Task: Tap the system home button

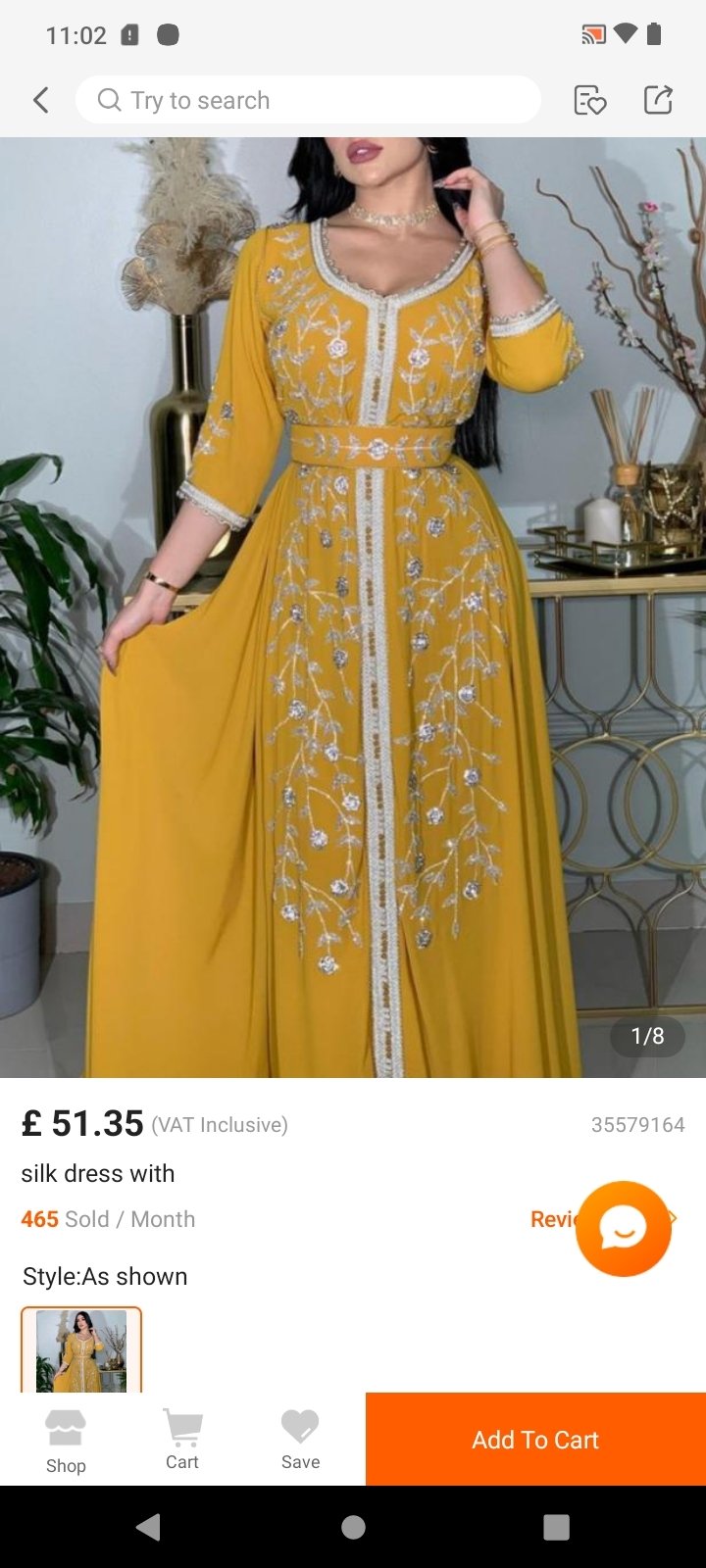Action: tap(353, 1527)
